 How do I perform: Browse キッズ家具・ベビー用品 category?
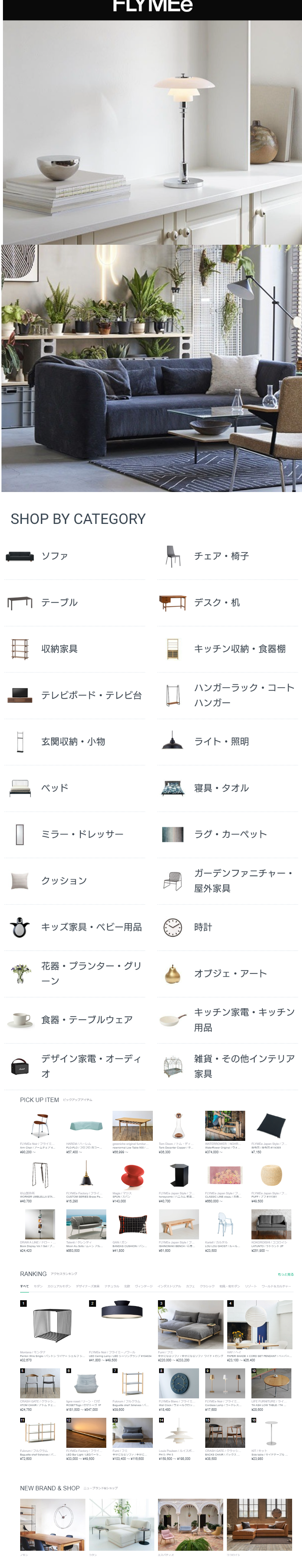click(x=91, y=927)
